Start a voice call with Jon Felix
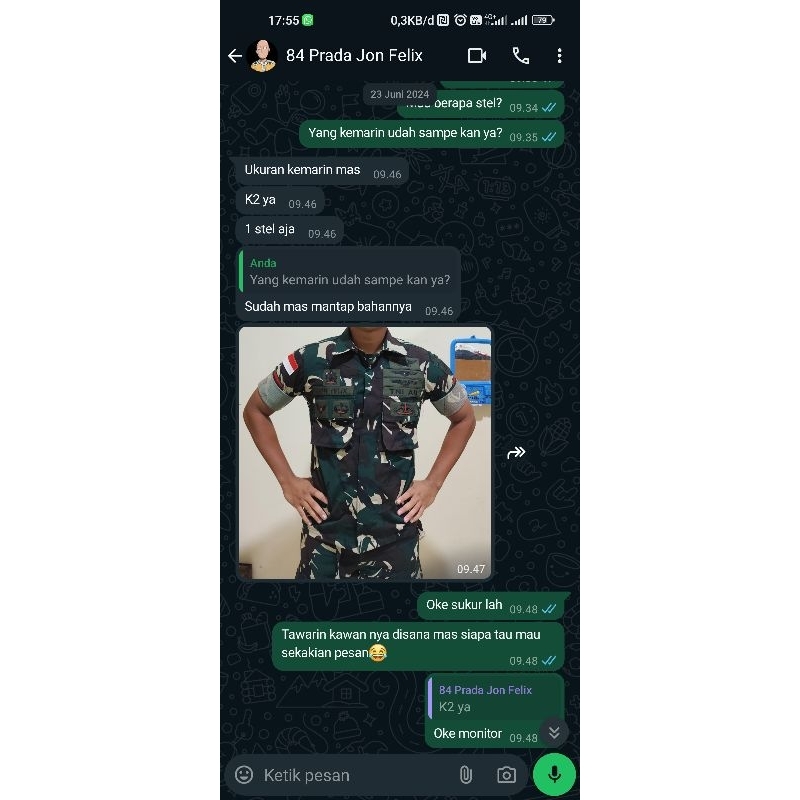 [520, 56]
